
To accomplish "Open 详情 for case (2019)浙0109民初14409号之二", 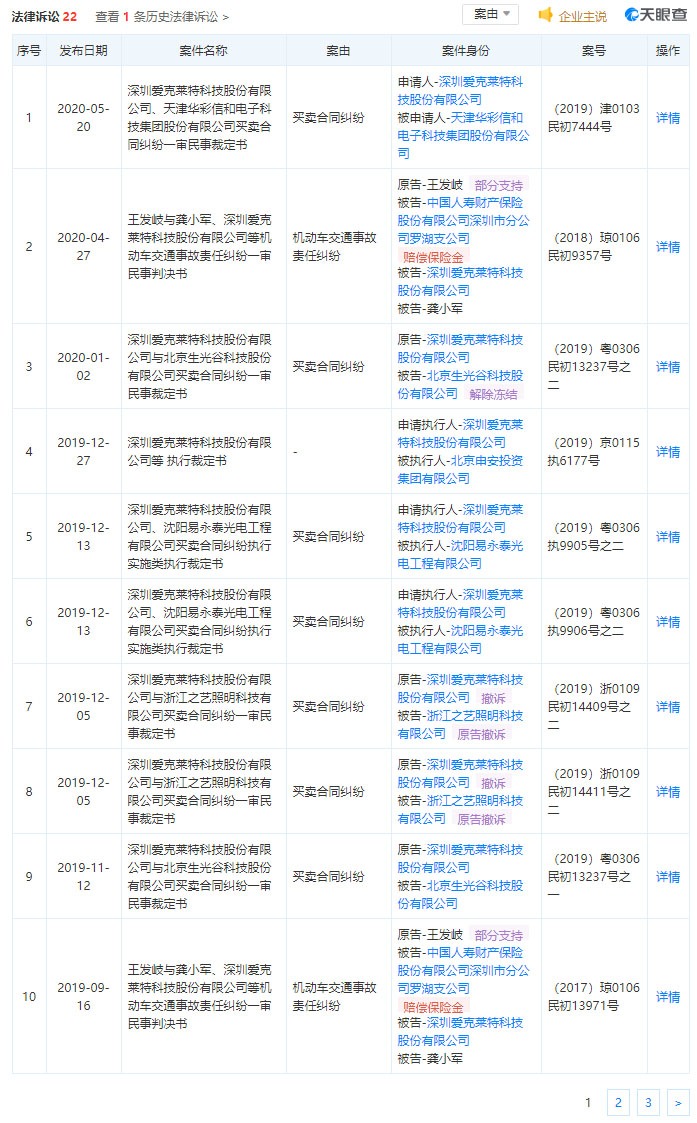I will coord(668,707).
